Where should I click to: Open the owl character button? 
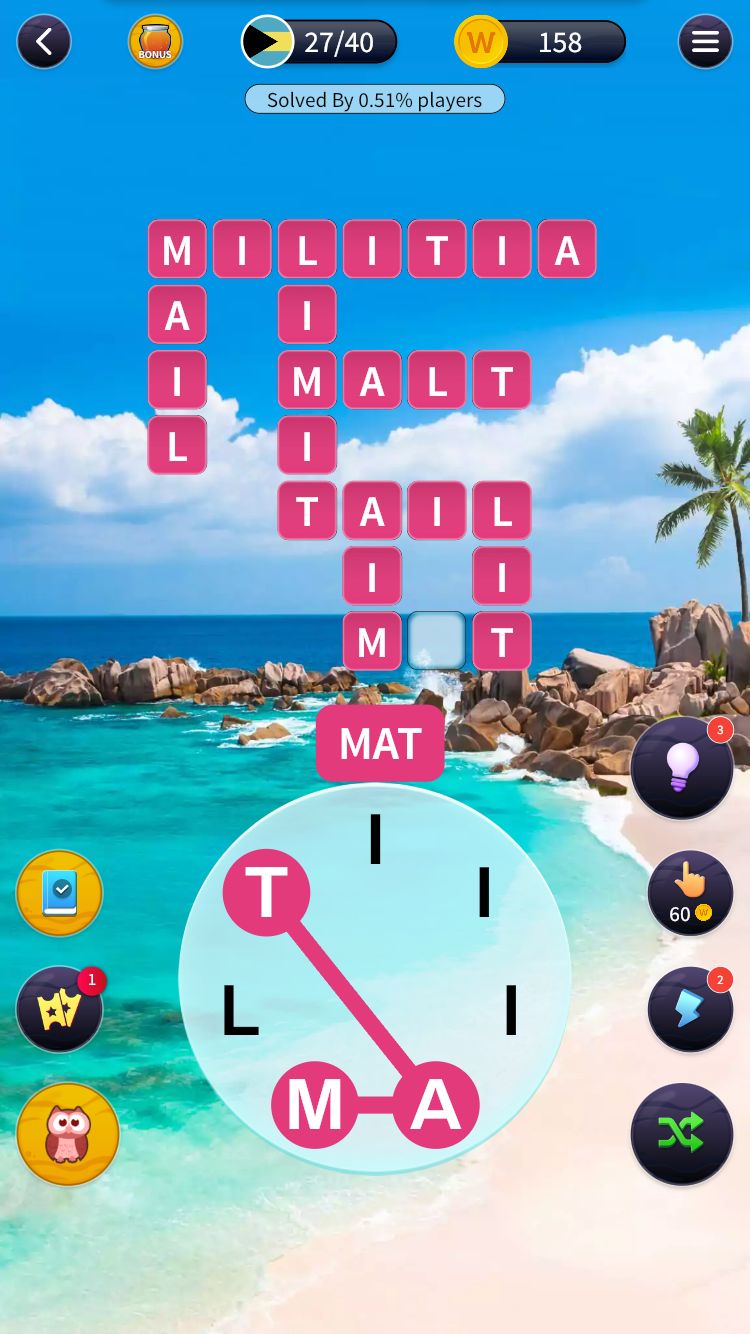(x=68, y=1134)
